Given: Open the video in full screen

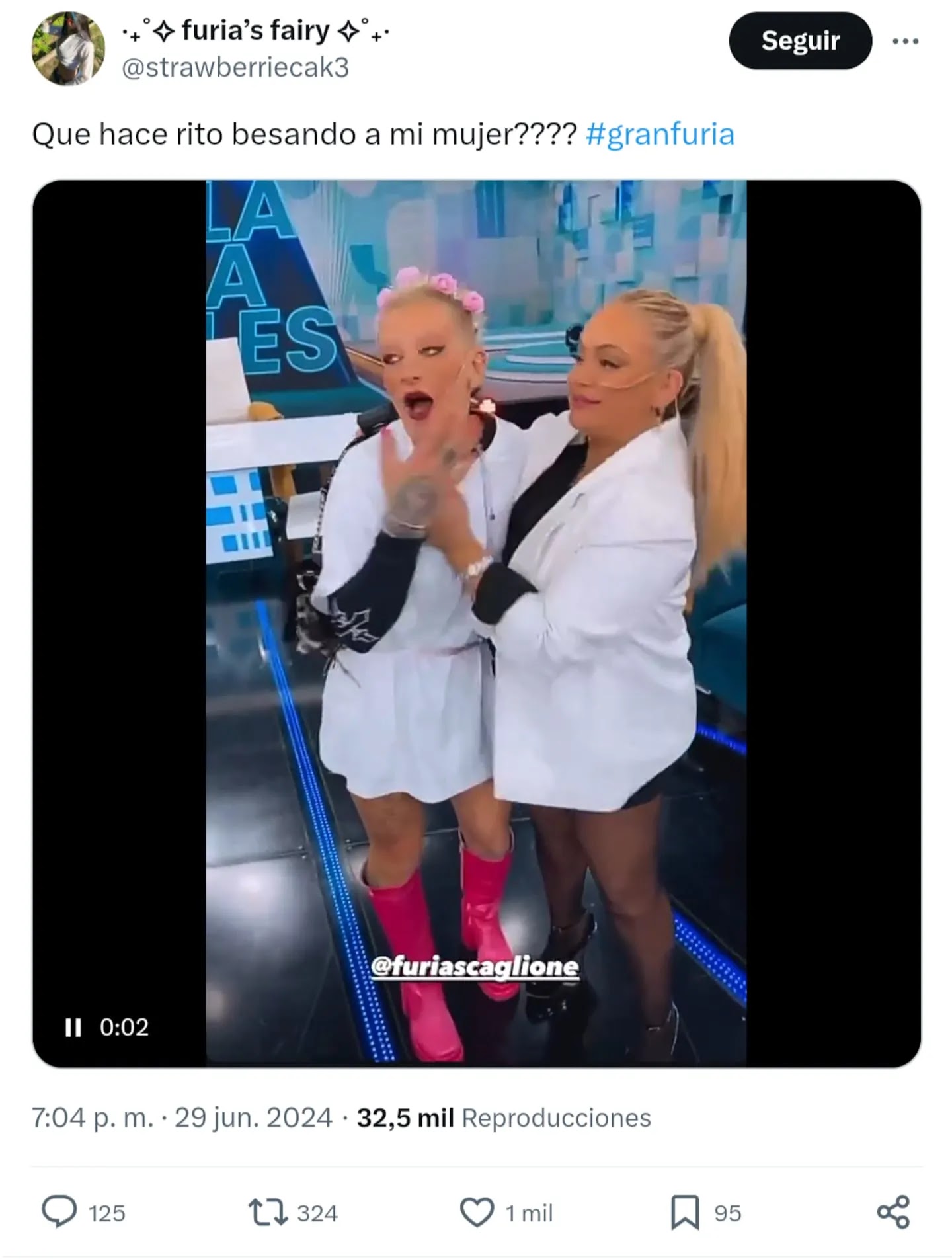Looking at the screenshot, I should click(476, 622).
